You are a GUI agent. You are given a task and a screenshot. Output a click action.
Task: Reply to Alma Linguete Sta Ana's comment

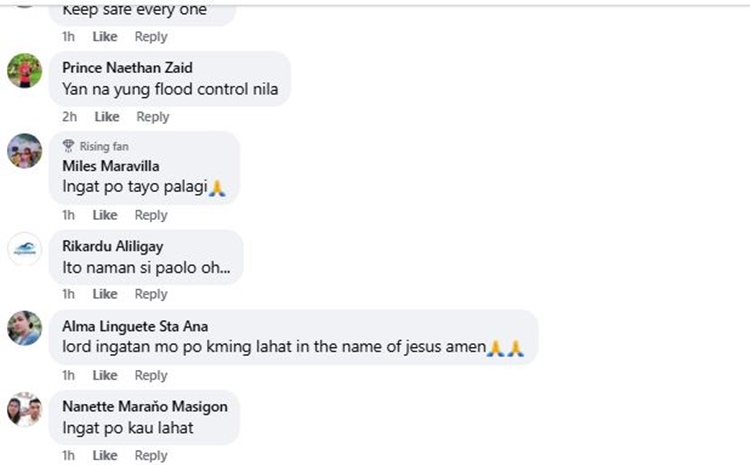point(151,375)
